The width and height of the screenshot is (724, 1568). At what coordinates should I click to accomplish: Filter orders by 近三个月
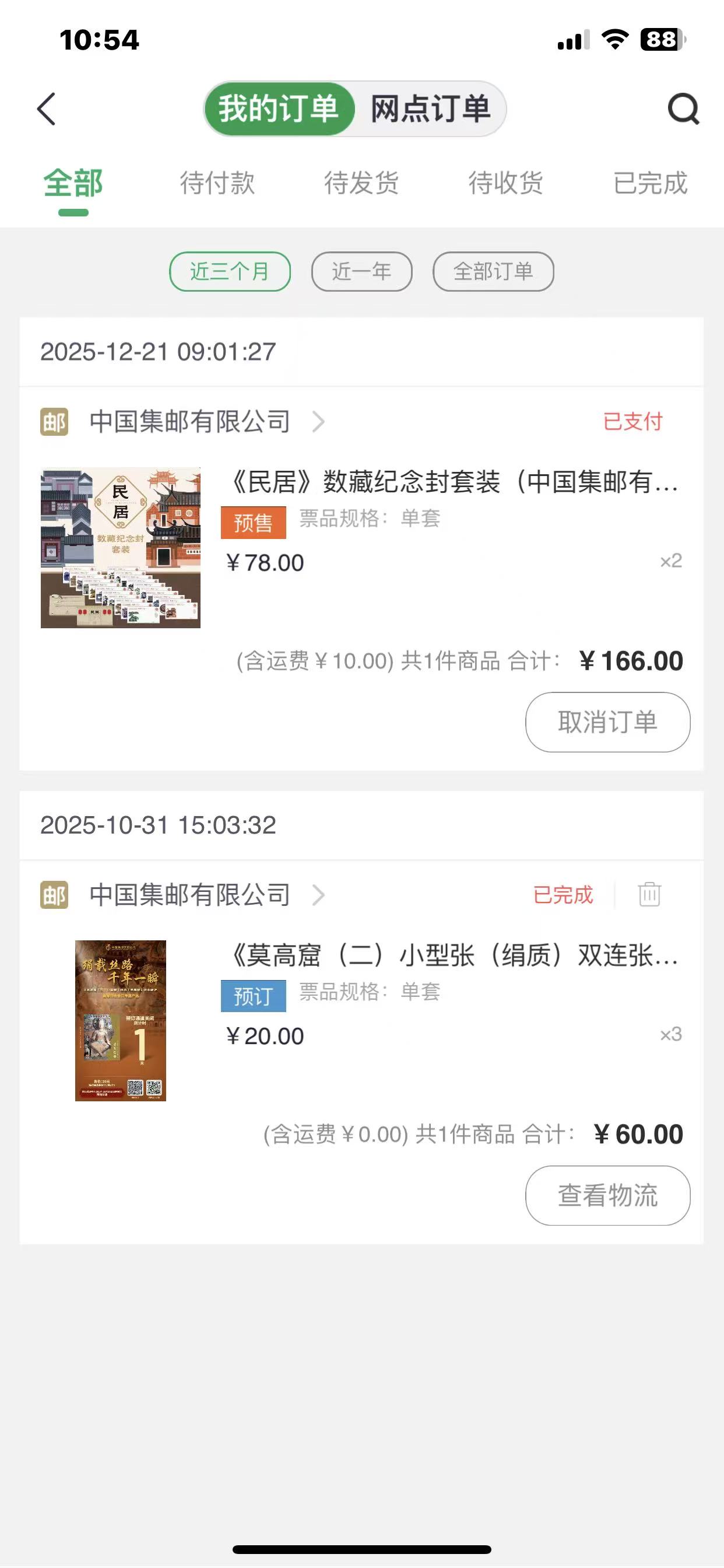tap(229, 271)
